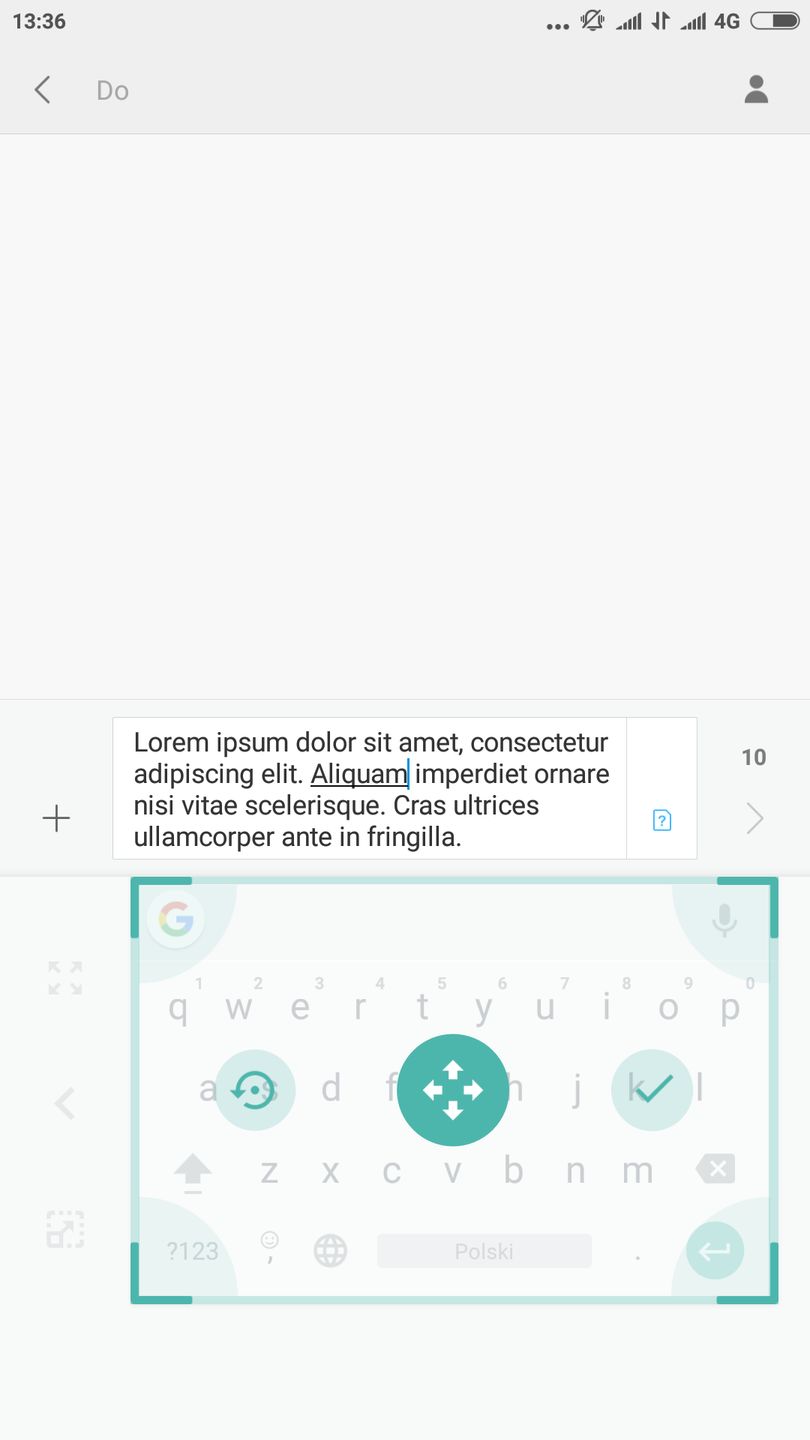The image size is (810, 1440).
Task: Tap the dock keyboard resize icon
Action: coord(65,1229)
